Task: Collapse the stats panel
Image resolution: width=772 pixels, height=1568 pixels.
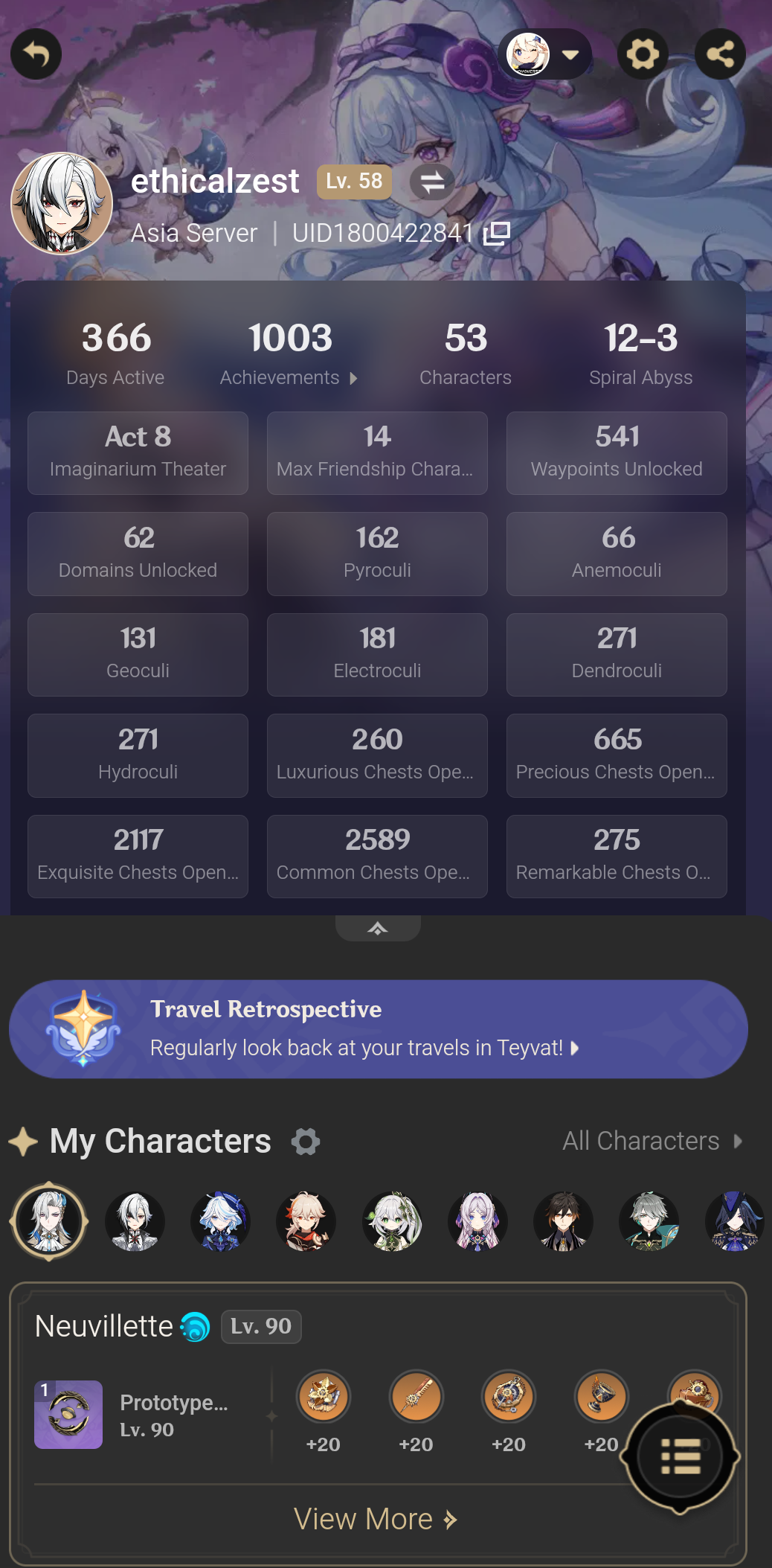Action: tap(378, 928)
